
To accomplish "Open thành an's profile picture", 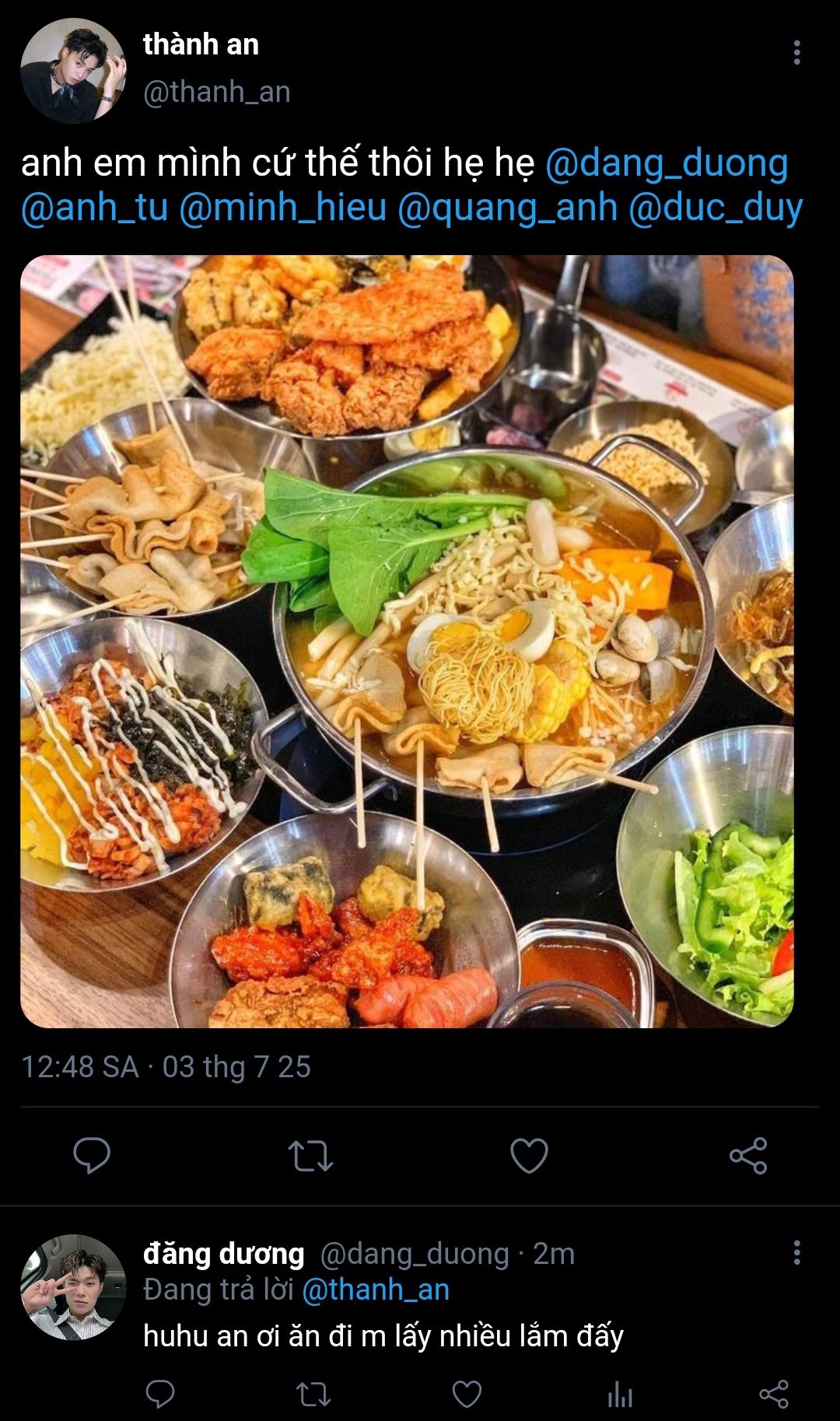I will 73,71.
